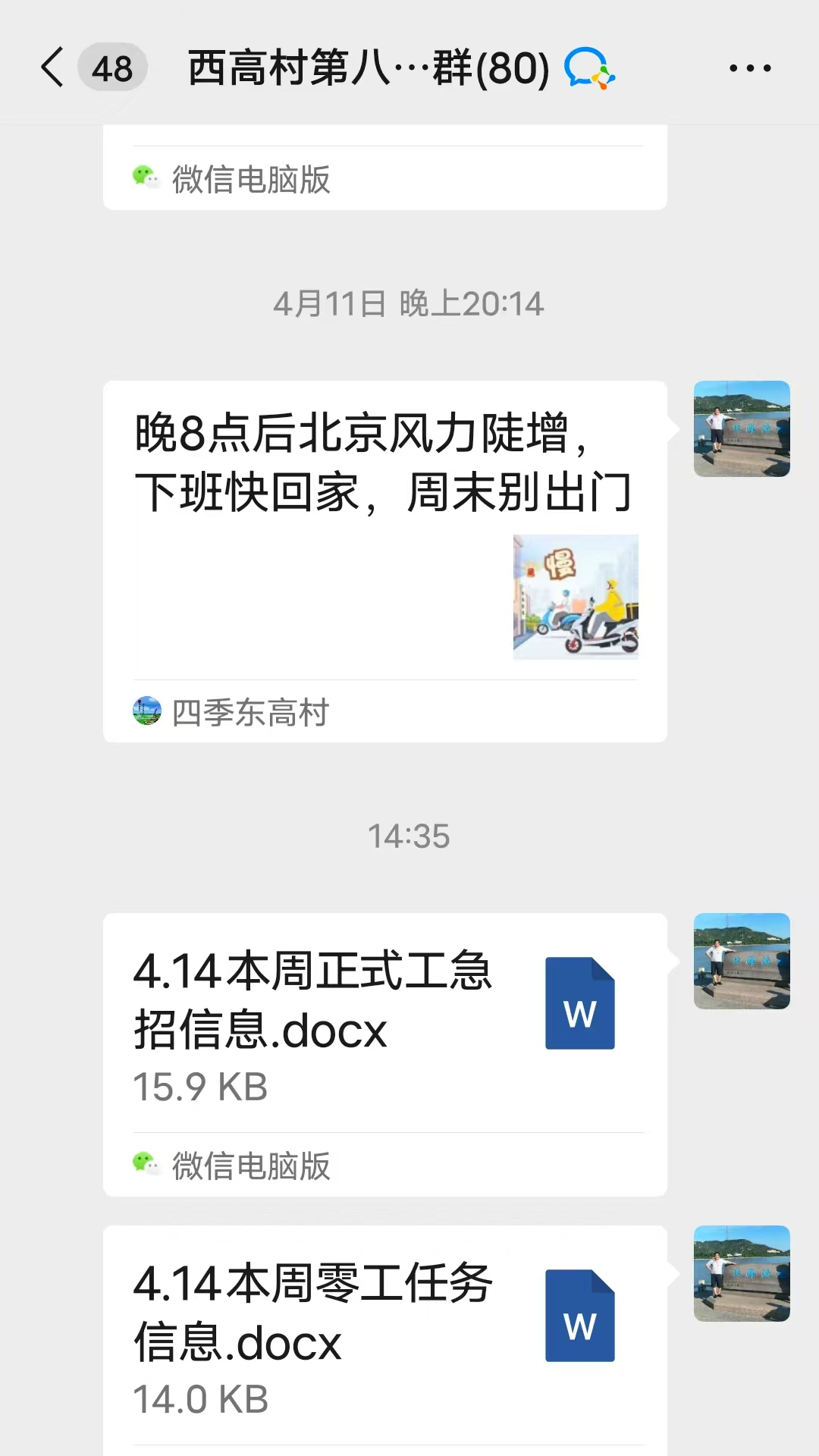View sender avatar beside the wind article
The width and height of the screenshot is (819, 1456).
coord(742,428)
